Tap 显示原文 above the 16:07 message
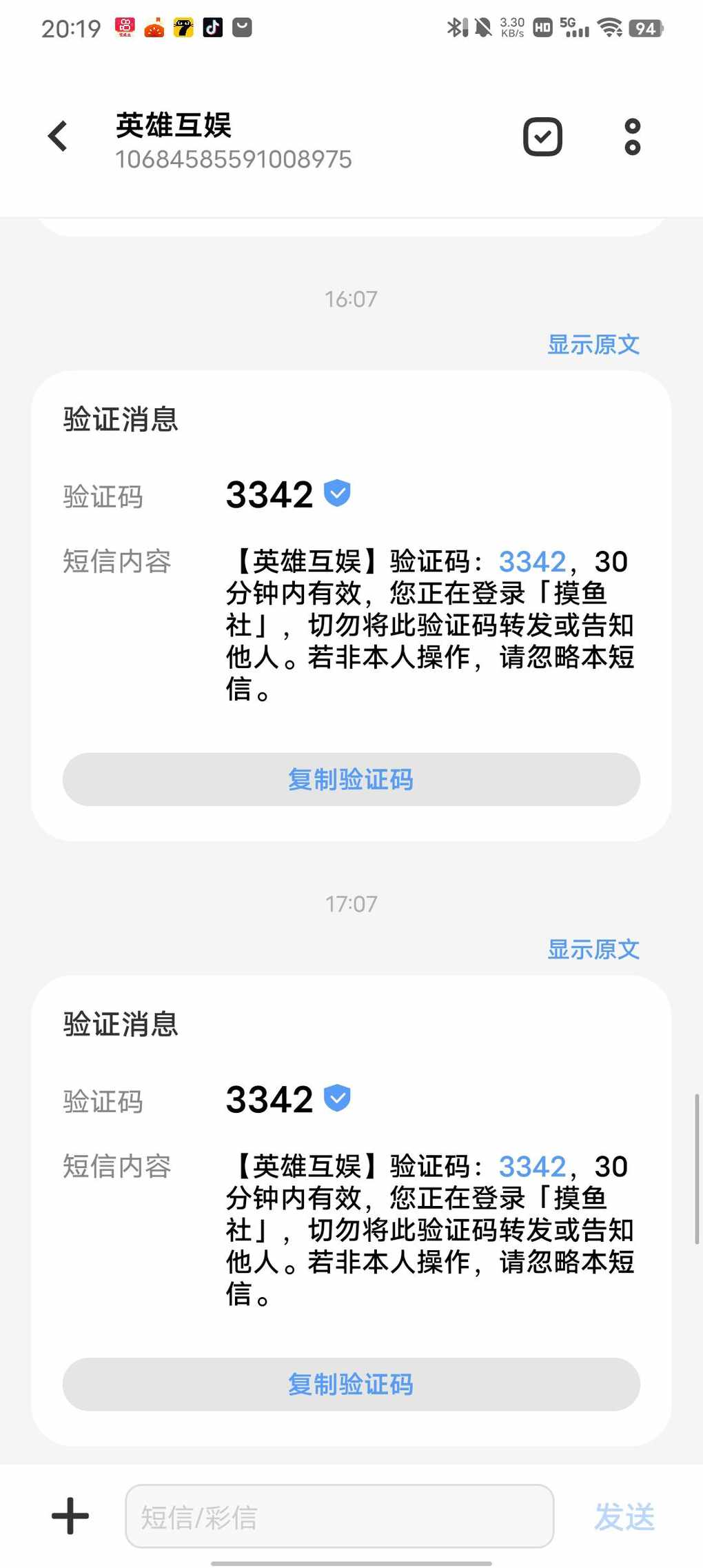The width and height of the screenshot is (703, 1568). pyautogui.click(x=593, y=344)
